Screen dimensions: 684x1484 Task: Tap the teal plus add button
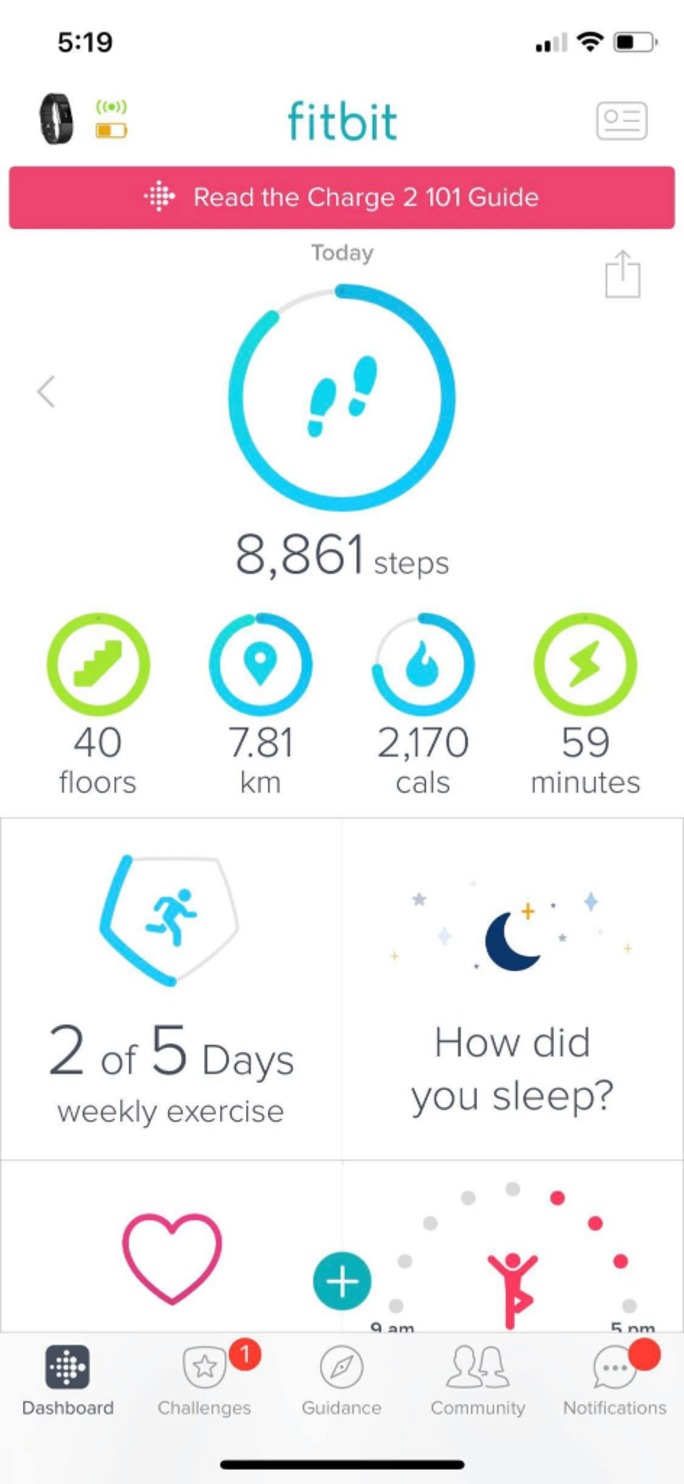click(342, 1281)
